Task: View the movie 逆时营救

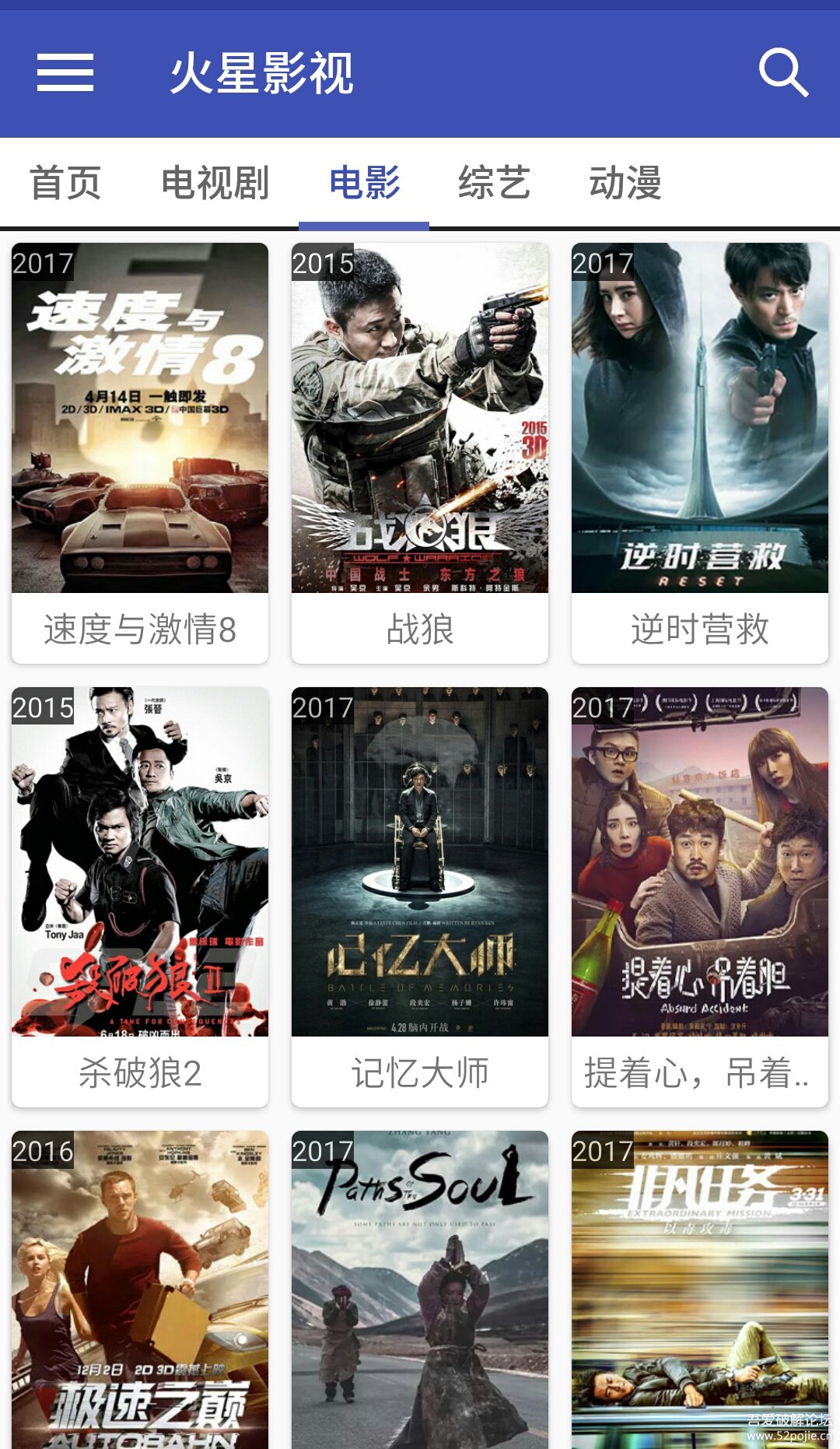Action: coord(700,452)
